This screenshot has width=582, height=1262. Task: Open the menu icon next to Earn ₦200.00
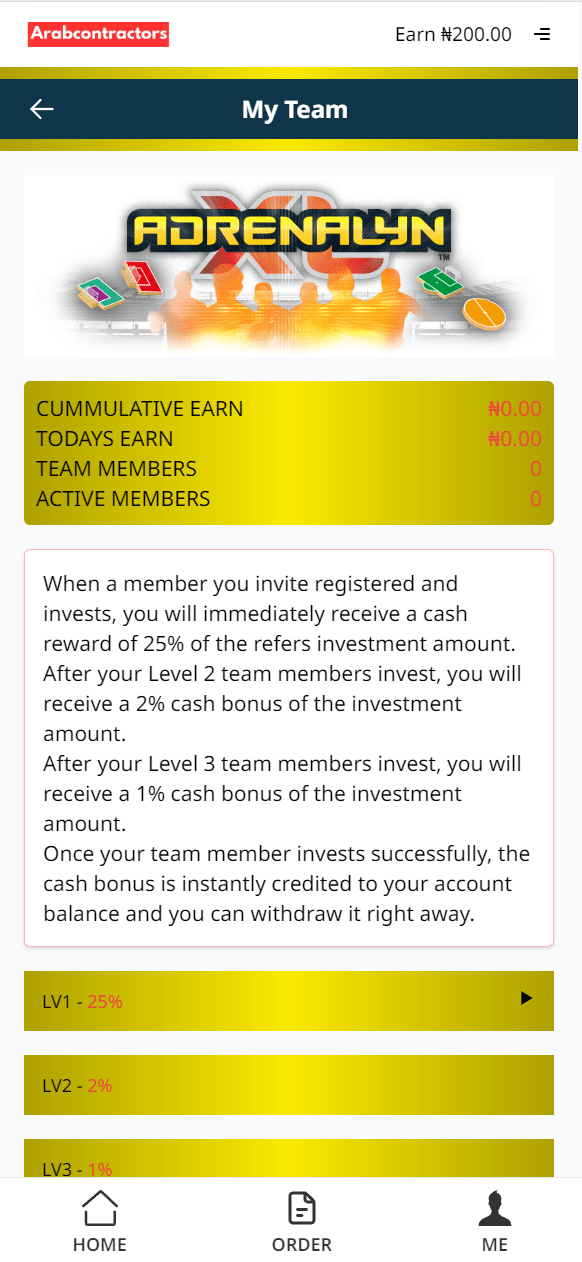coord(542,34)
